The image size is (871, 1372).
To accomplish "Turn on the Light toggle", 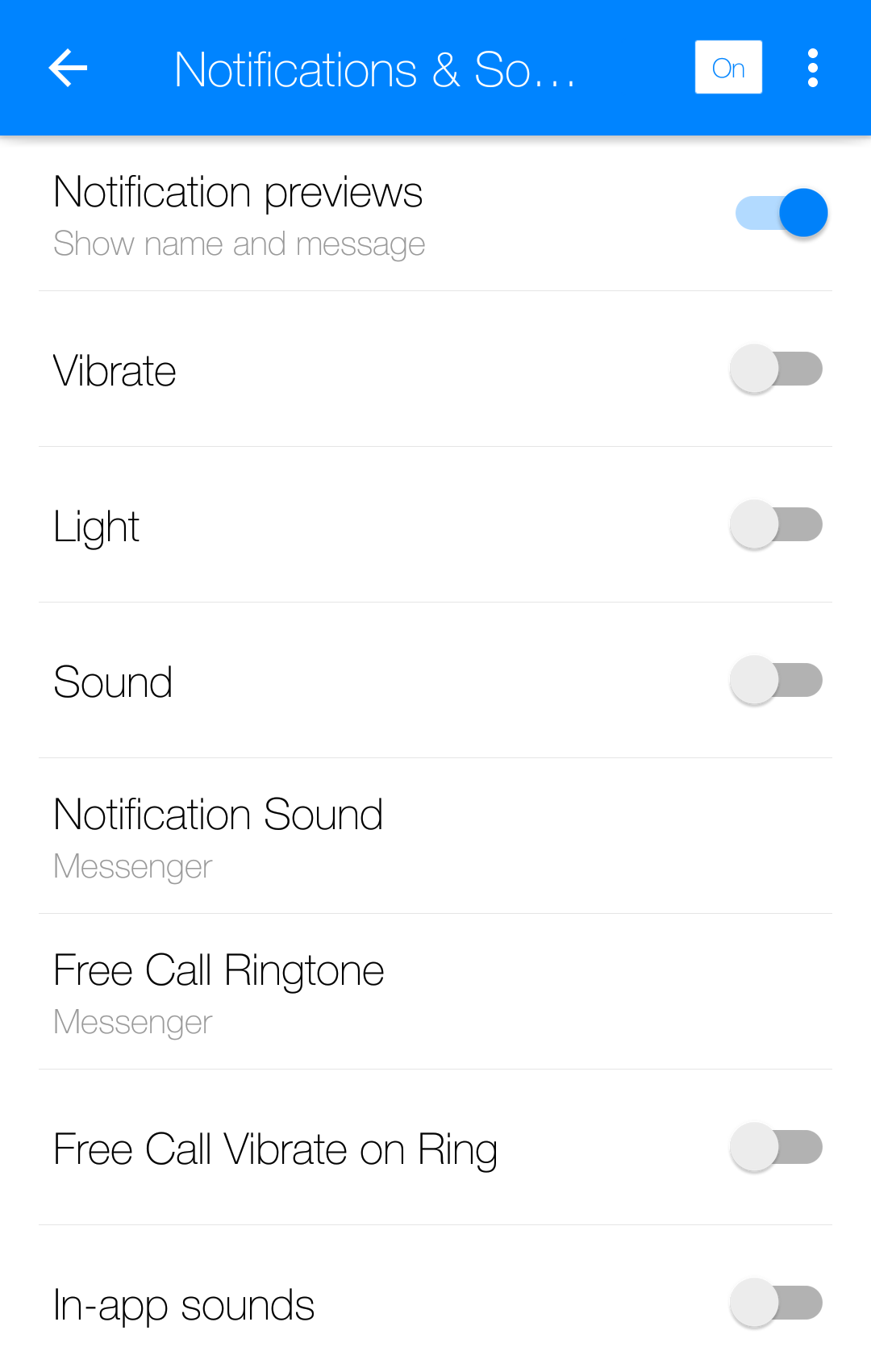I will click(775, 523).
